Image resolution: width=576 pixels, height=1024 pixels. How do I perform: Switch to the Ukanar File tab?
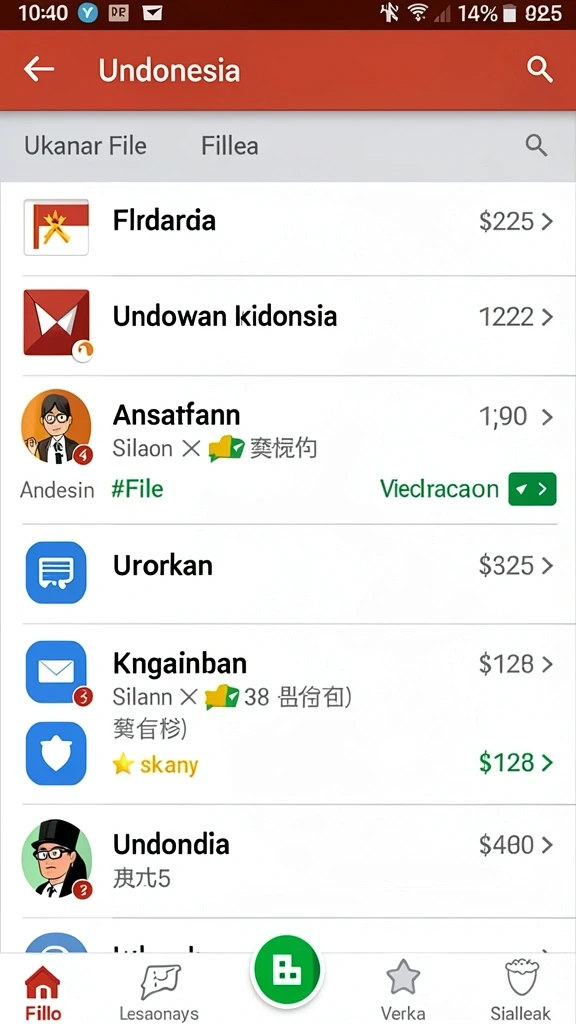(x=86, y=146)
